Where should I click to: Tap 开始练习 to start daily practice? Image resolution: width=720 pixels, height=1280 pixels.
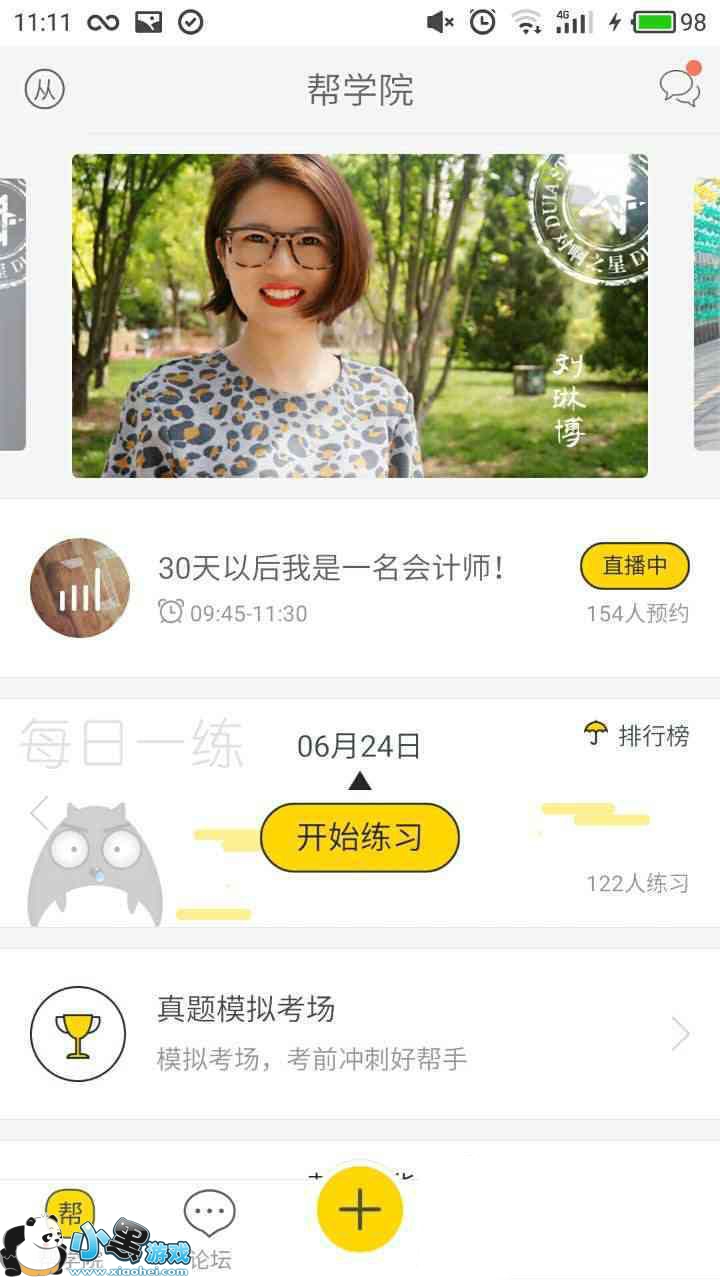pos(359,837)
